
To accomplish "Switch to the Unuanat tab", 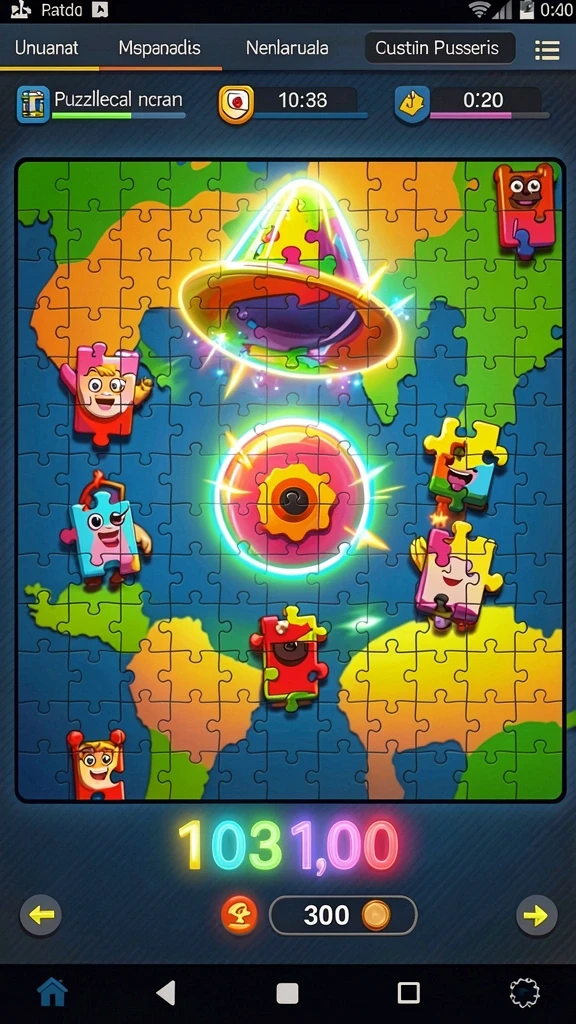I will pos(46,48).
